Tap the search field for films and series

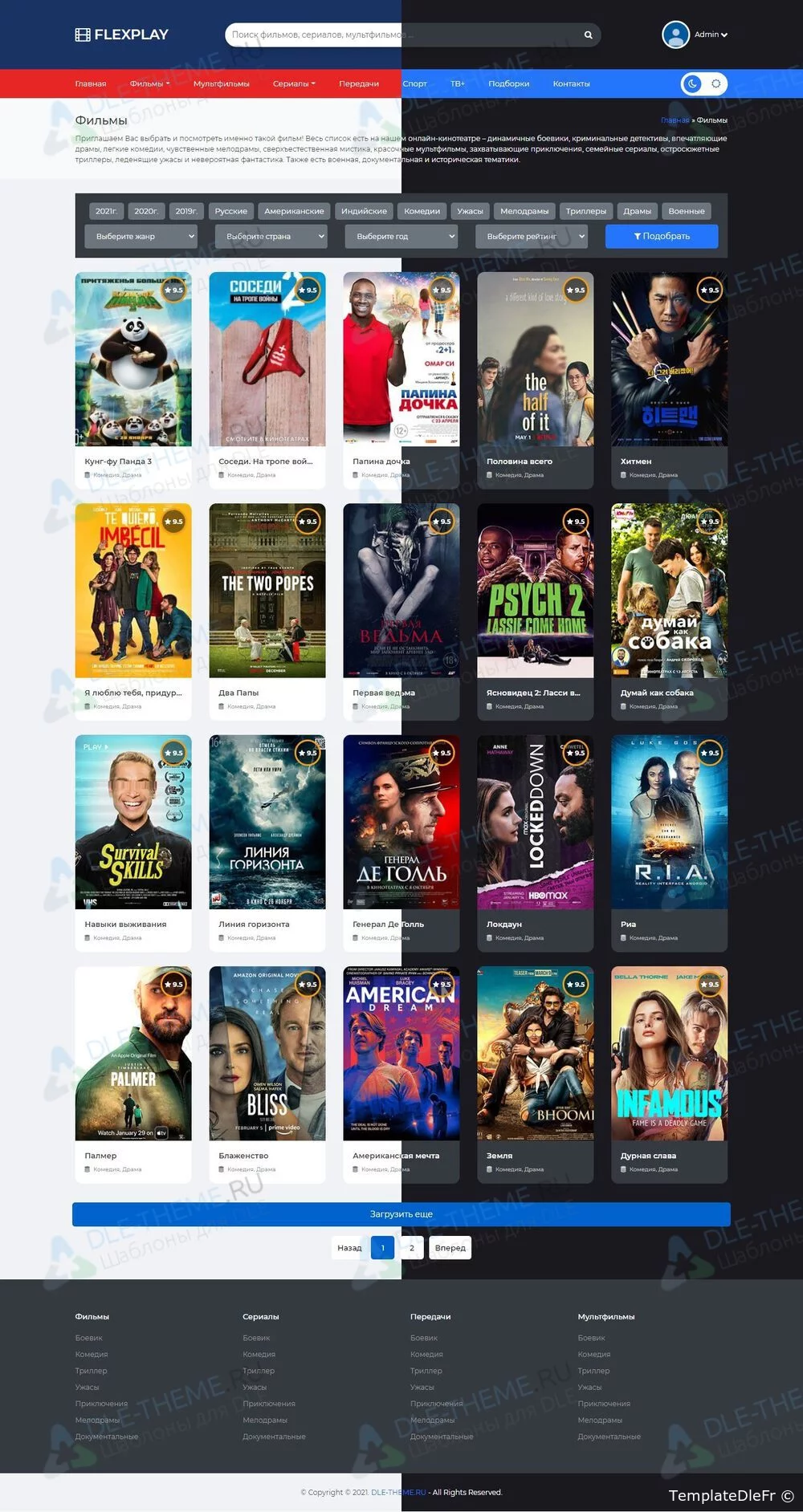click(x=401, y=35)
